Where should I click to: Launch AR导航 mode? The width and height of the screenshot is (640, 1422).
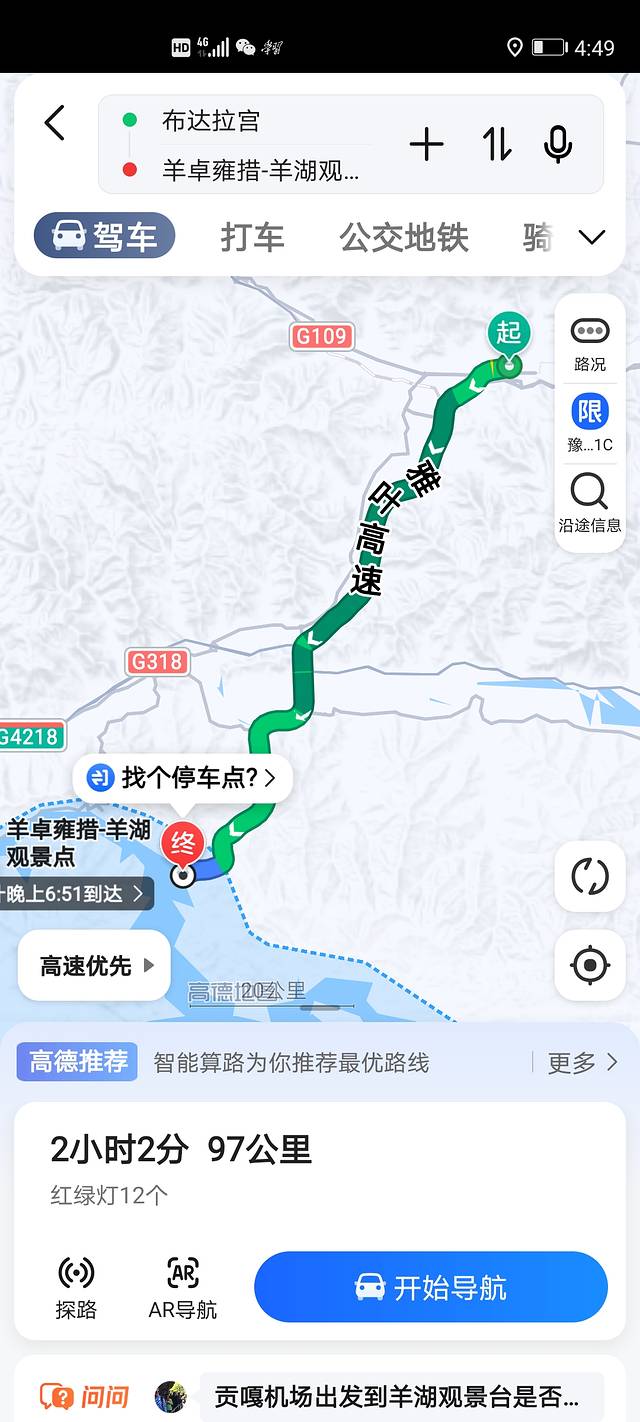coord(183,1287)
